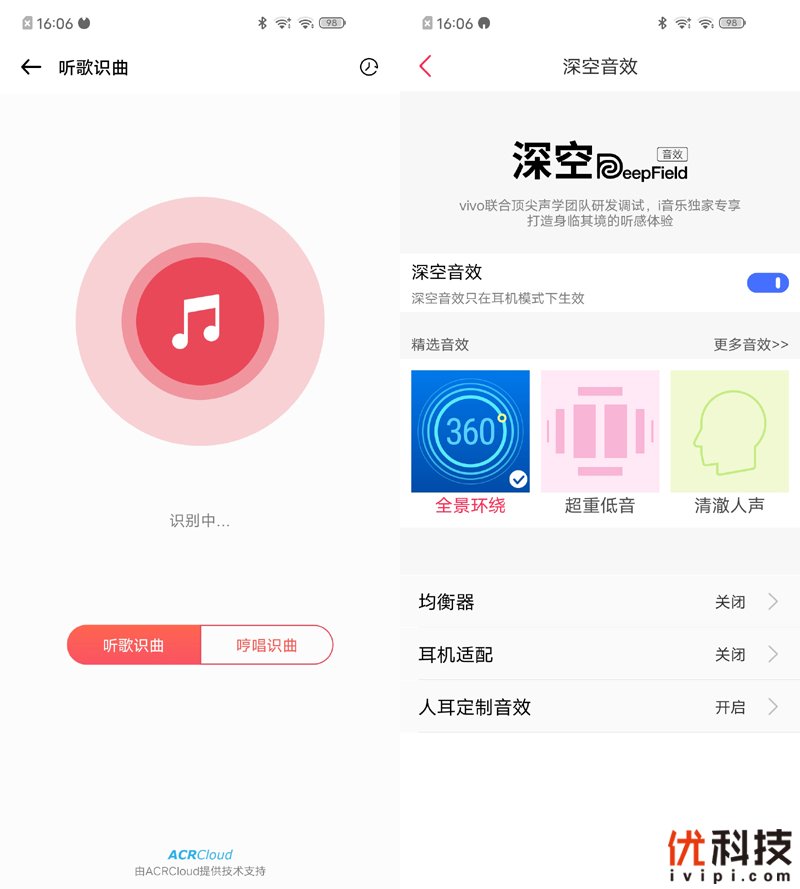Select the 360 全景环绕 effect thumbnail

[470, 431]
